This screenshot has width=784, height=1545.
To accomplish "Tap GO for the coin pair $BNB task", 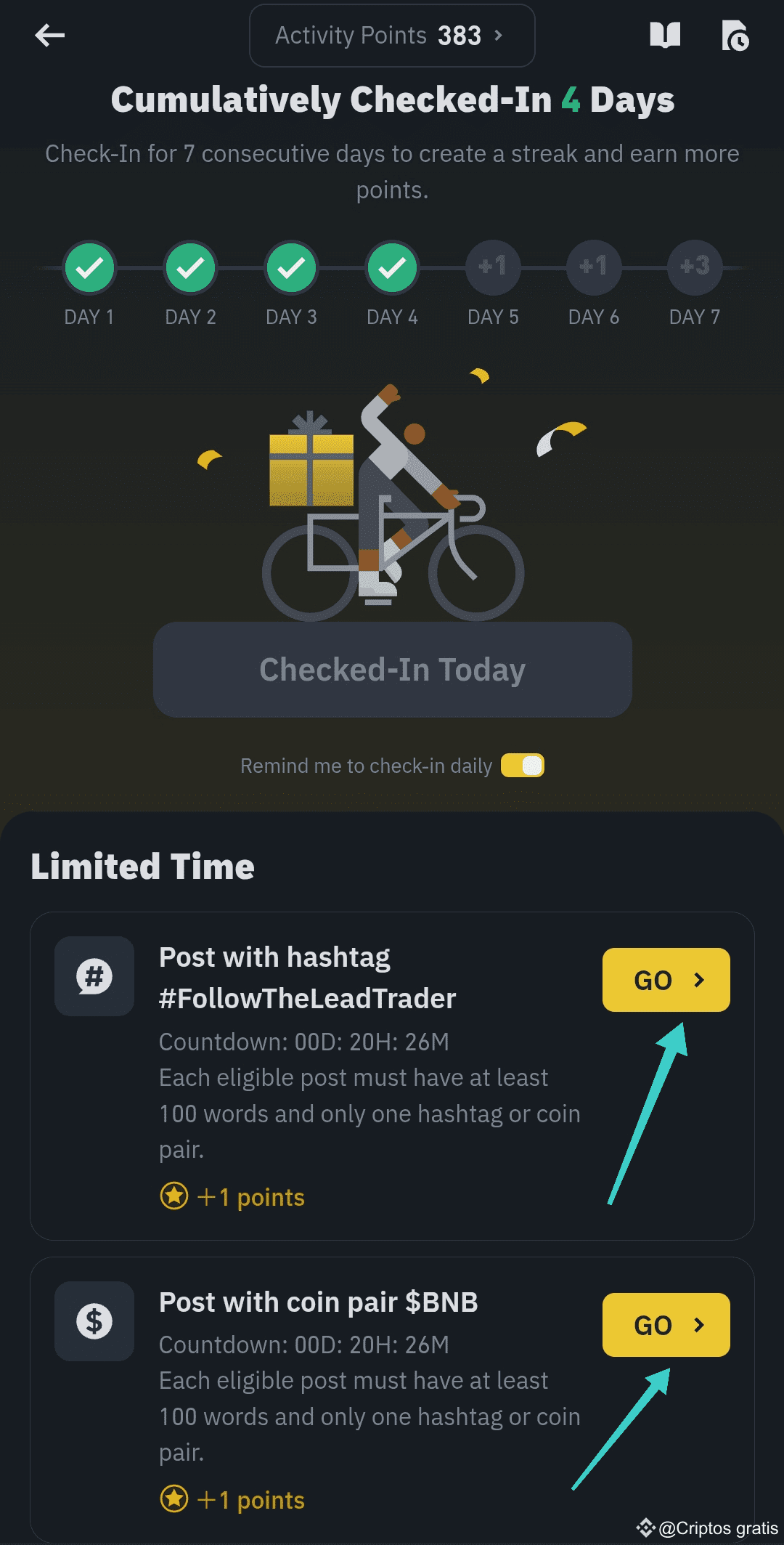I will (666, 1325).
